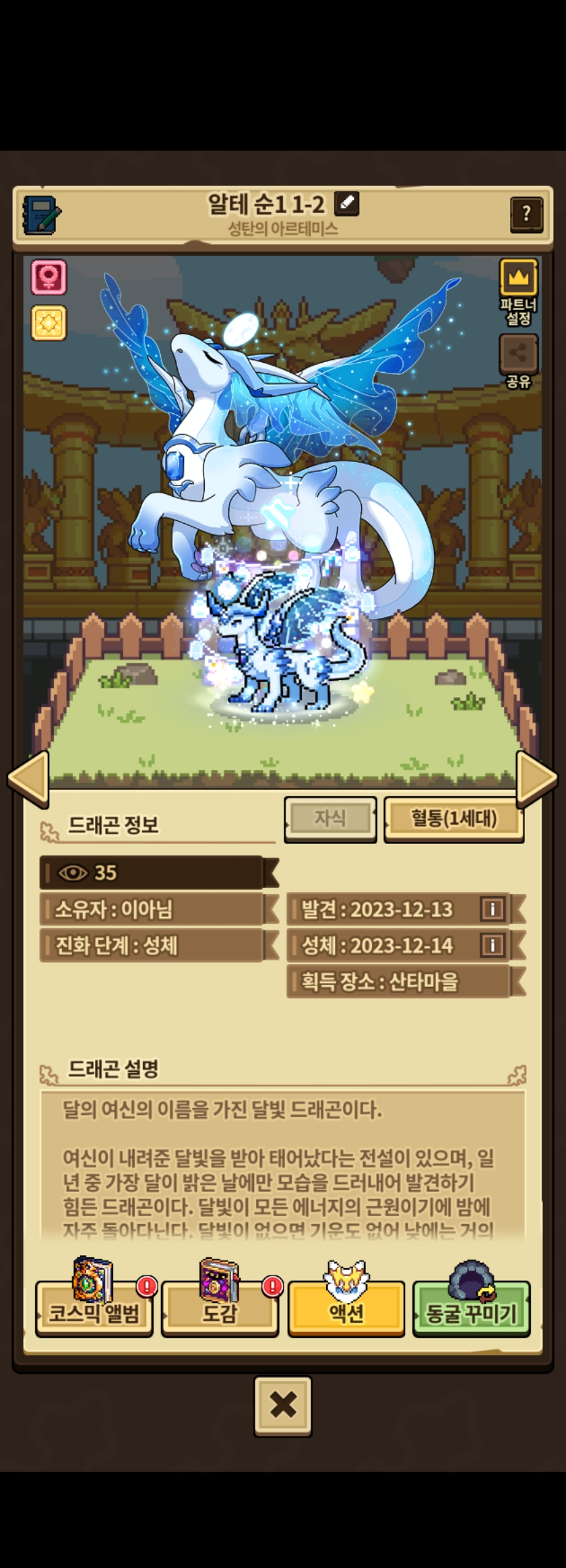566x1568 pixels.
Task: Tap the 자식 offspring button
Action: tap(330, 819)
